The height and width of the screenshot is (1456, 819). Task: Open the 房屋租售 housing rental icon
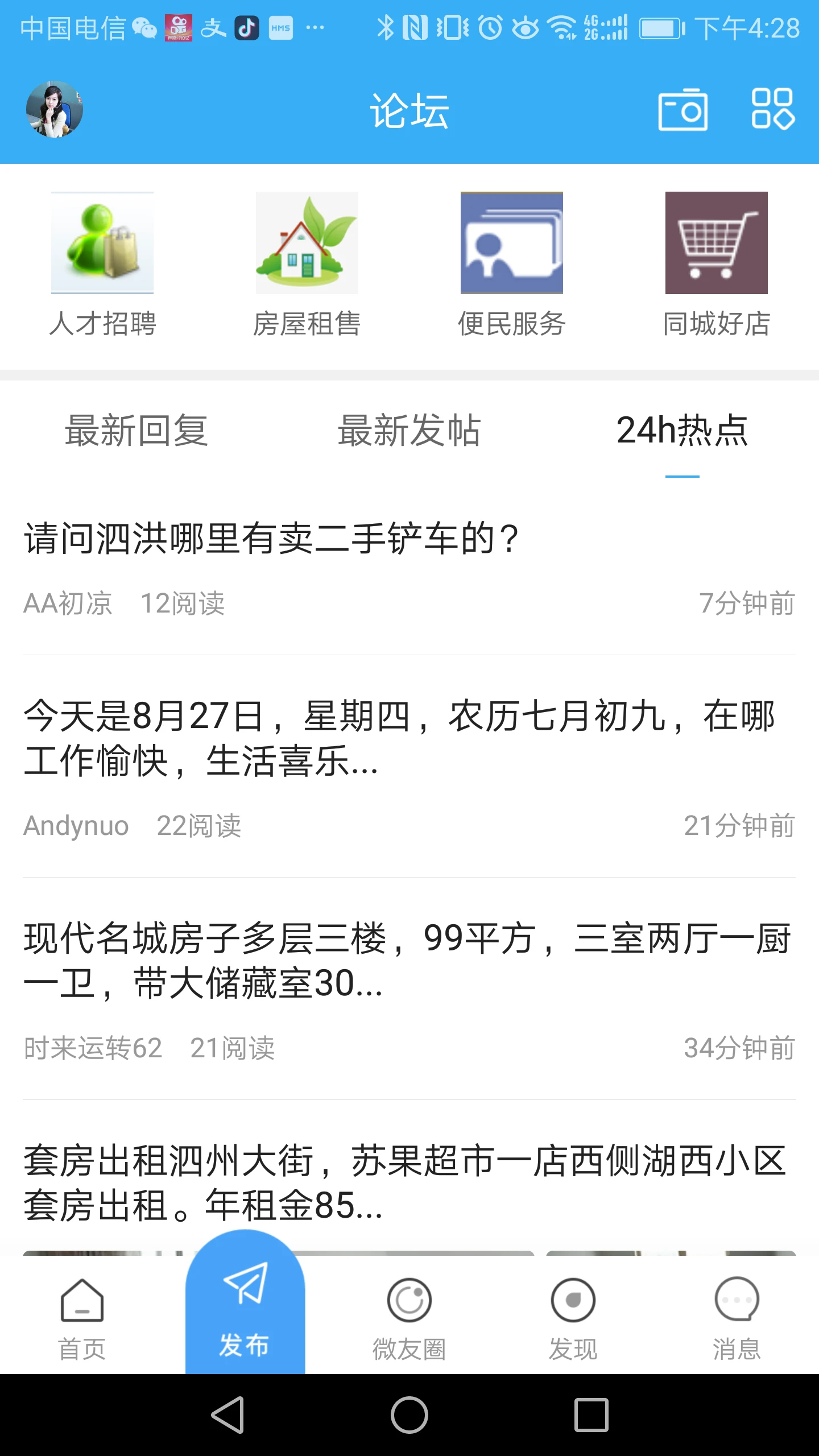pos(307,243)
